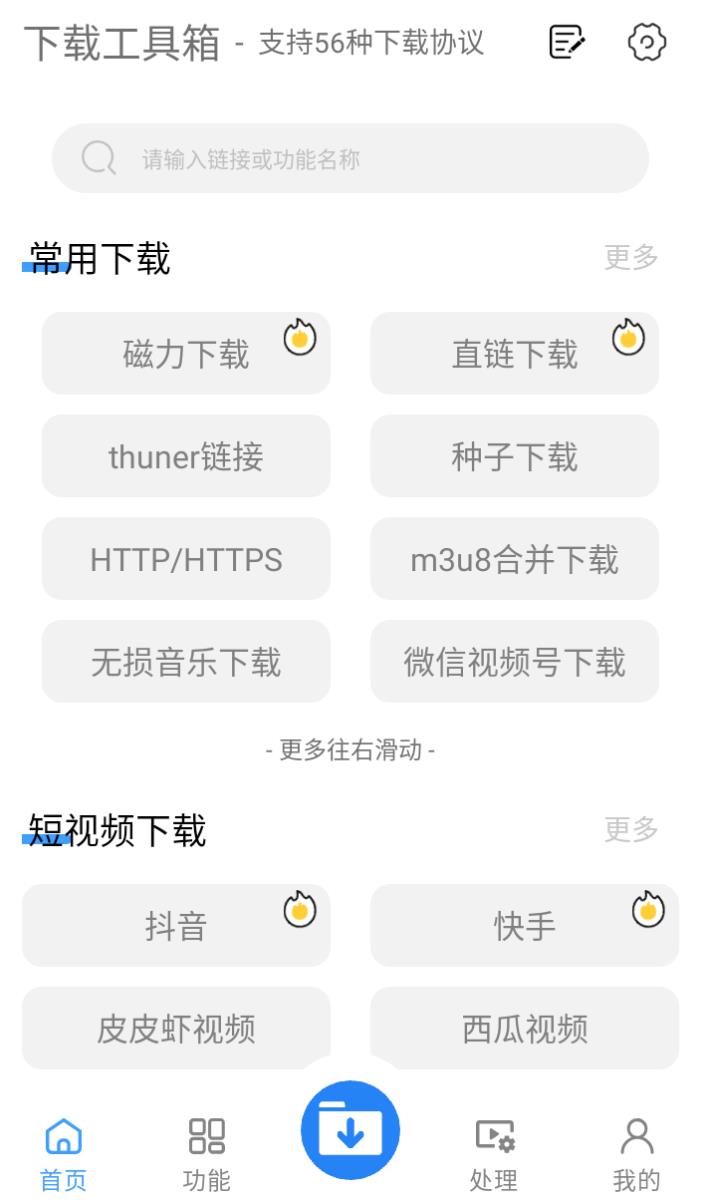Open 磁力下载 tool
Screen dimensions: 703x1200
186,354
